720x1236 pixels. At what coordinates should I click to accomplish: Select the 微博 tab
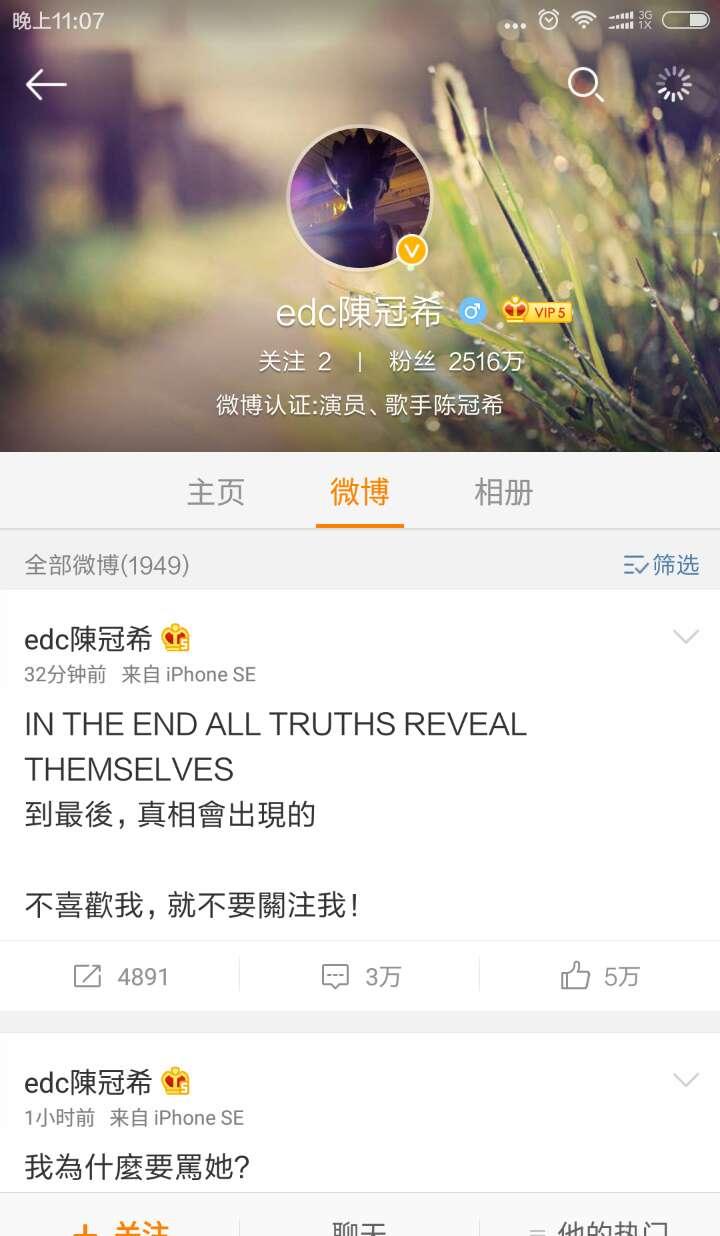[x=360, y=492]
